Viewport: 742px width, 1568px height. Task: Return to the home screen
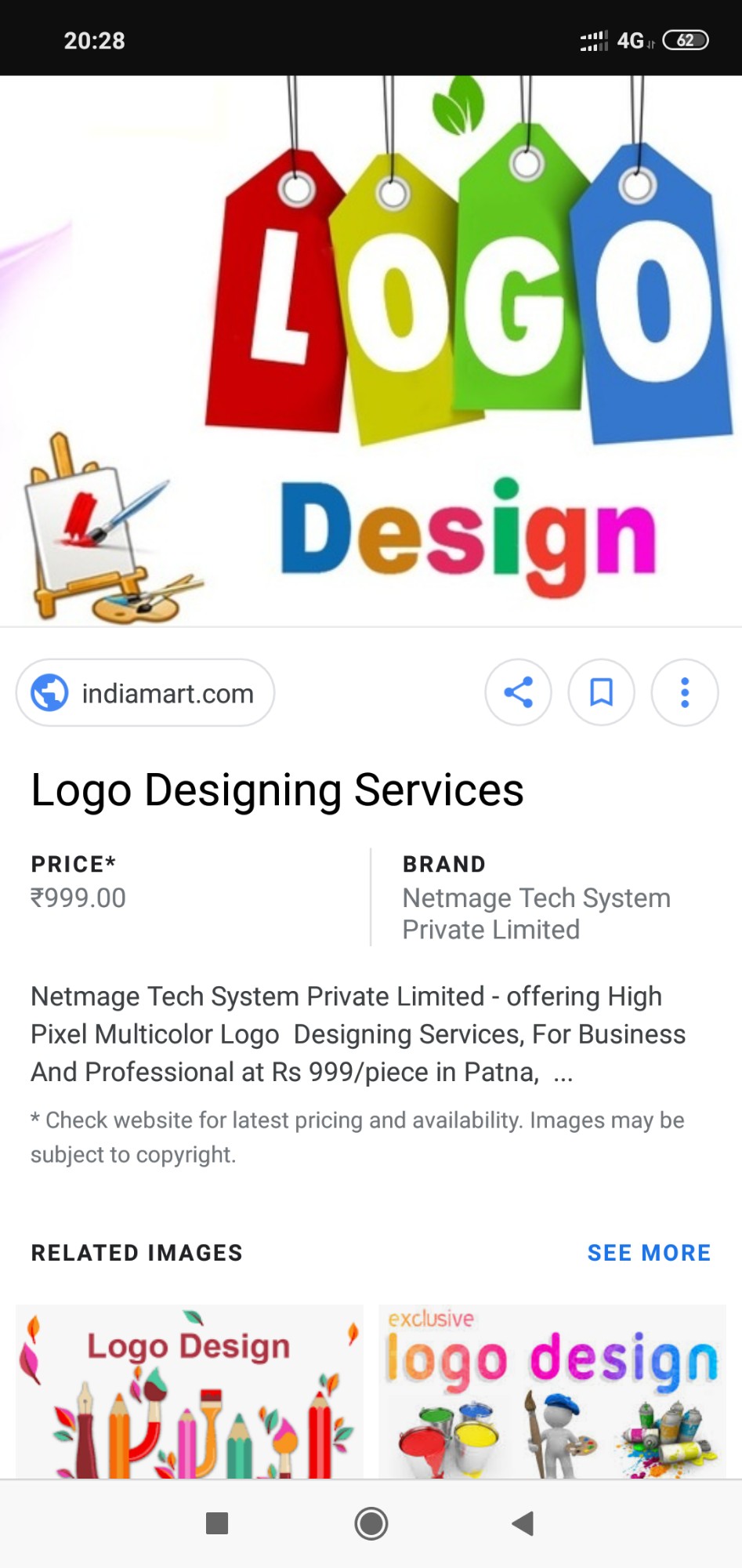(x=371, y=1523)
